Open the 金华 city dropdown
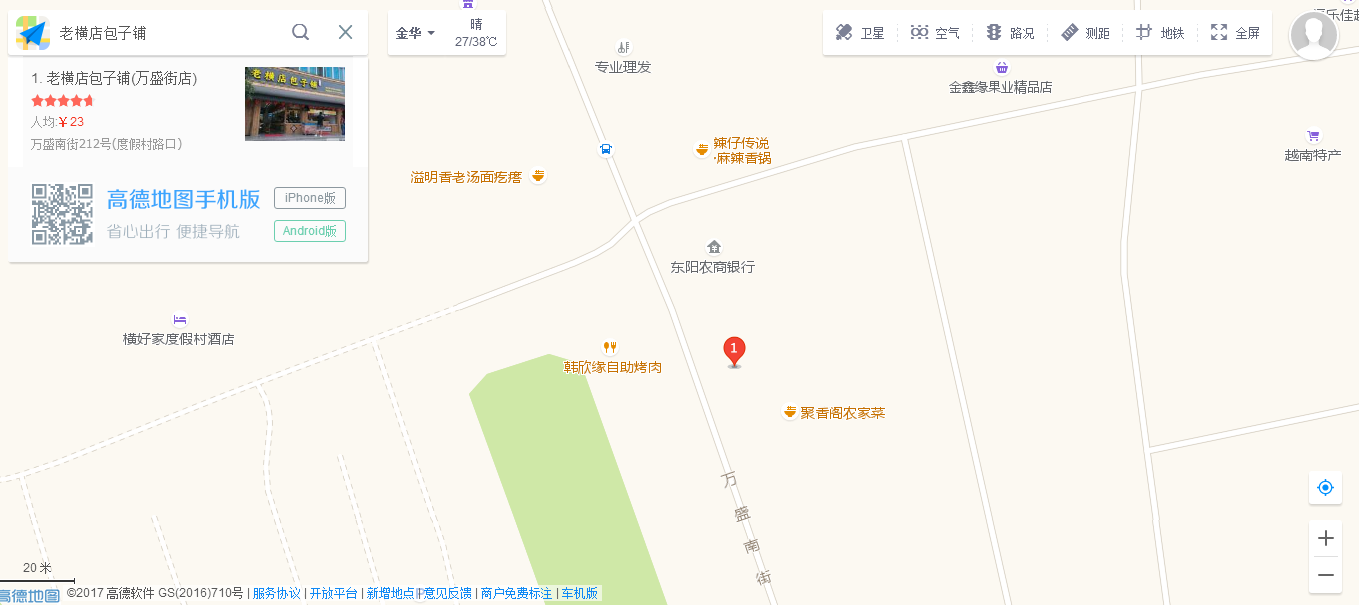 tap(415, 33)
